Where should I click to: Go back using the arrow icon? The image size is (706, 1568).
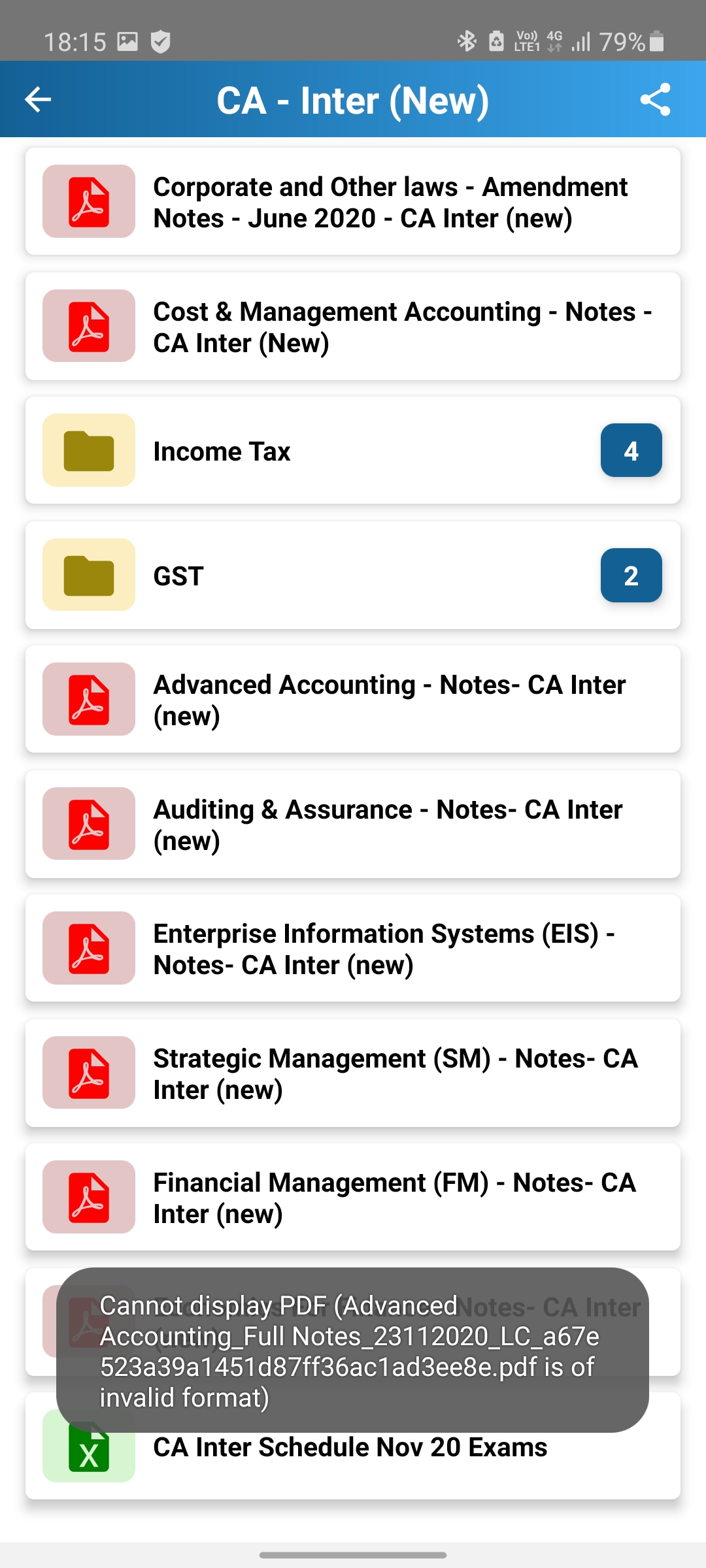tap(38, 99)
